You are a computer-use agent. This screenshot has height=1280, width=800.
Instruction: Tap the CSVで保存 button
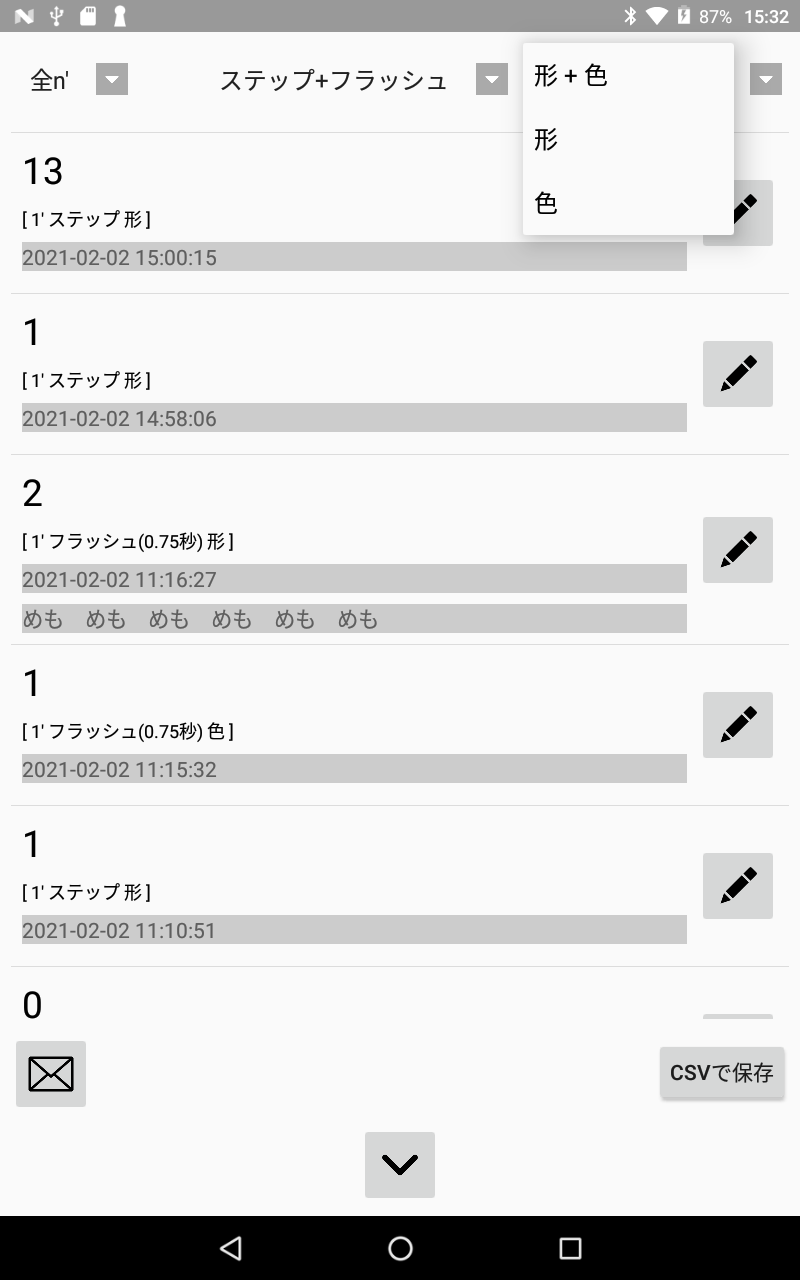click(x=722, y=1073)
